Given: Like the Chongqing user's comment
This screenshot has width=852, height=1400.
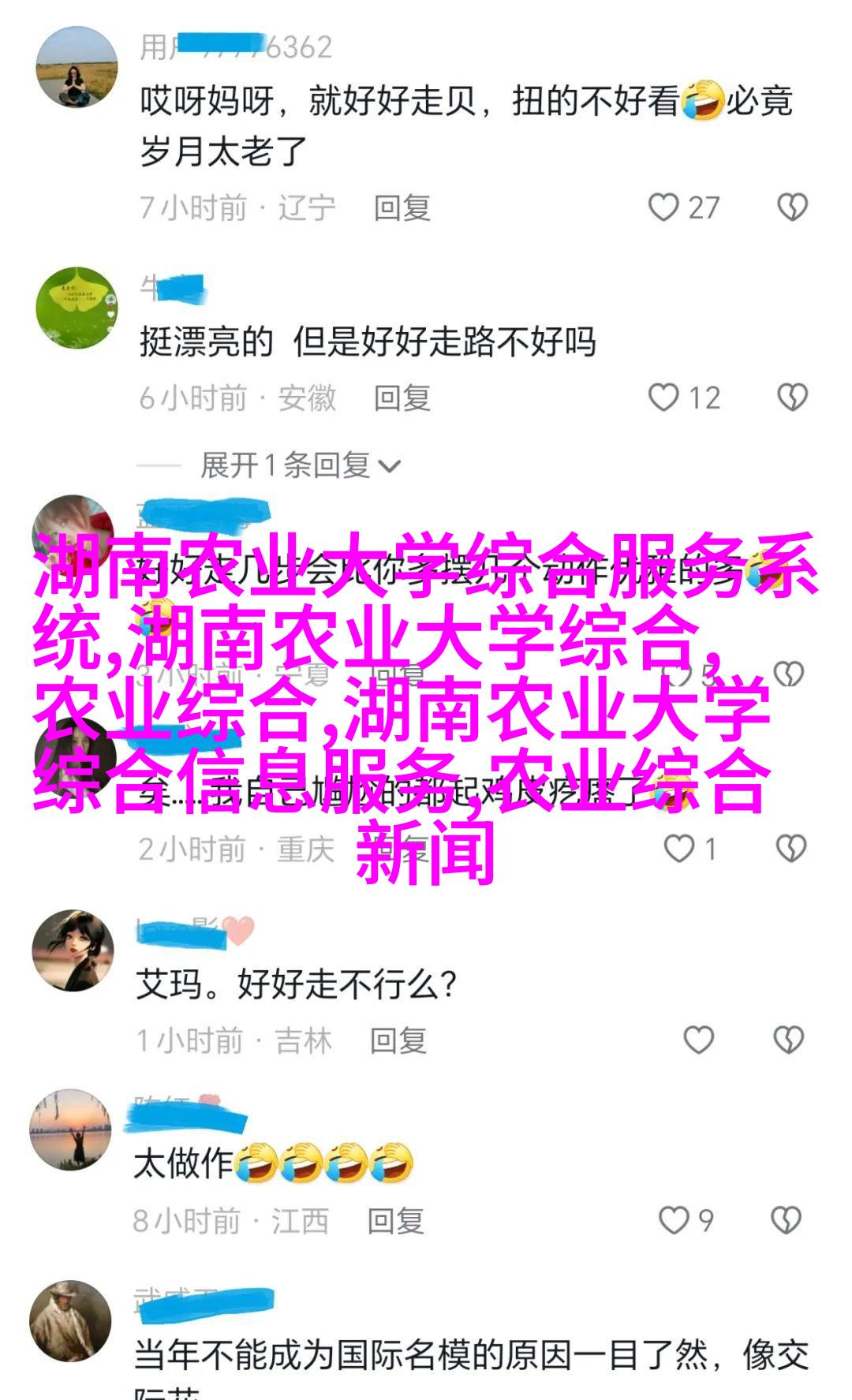Looking at the screenshot, I should 678,849.
